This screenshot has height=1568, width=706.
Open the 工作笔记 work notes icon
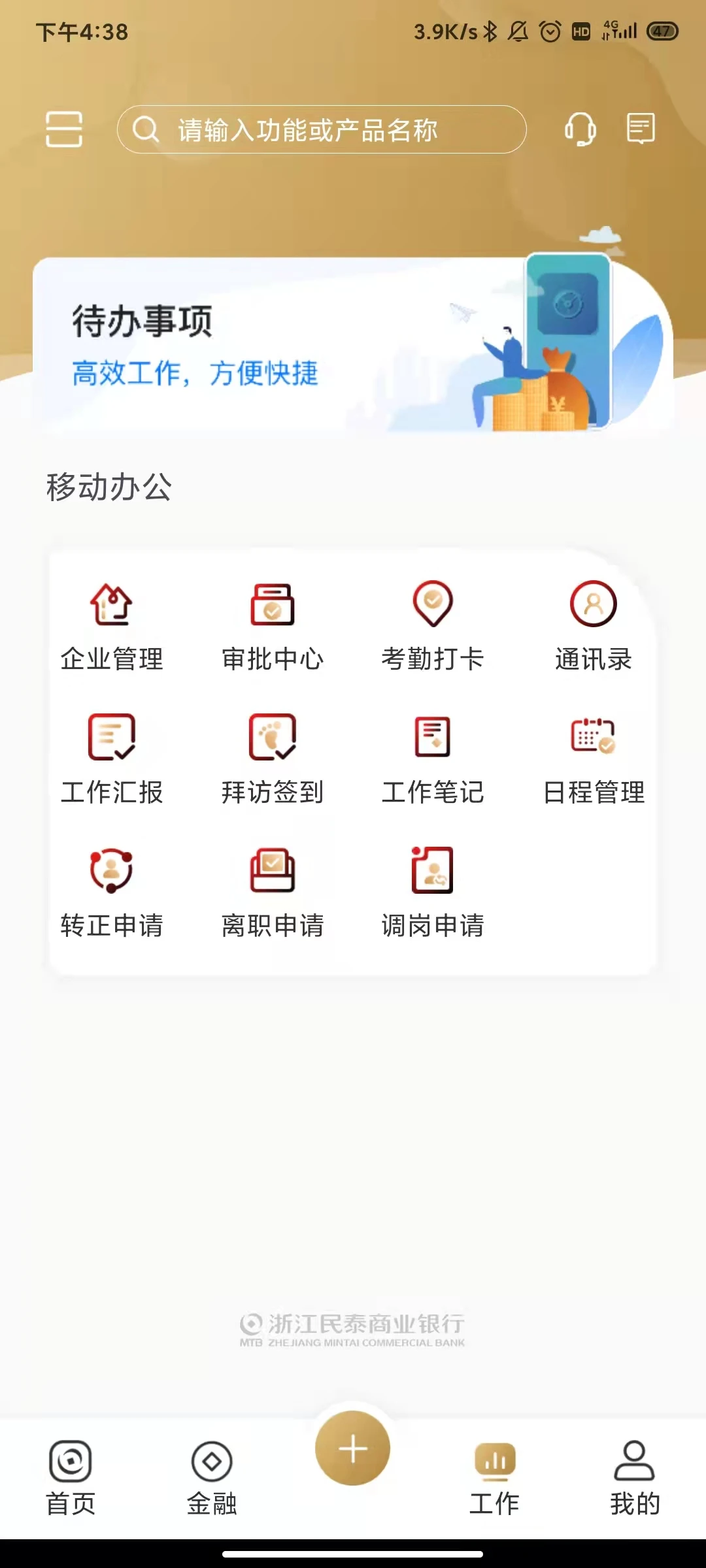[x=433, y=758]
